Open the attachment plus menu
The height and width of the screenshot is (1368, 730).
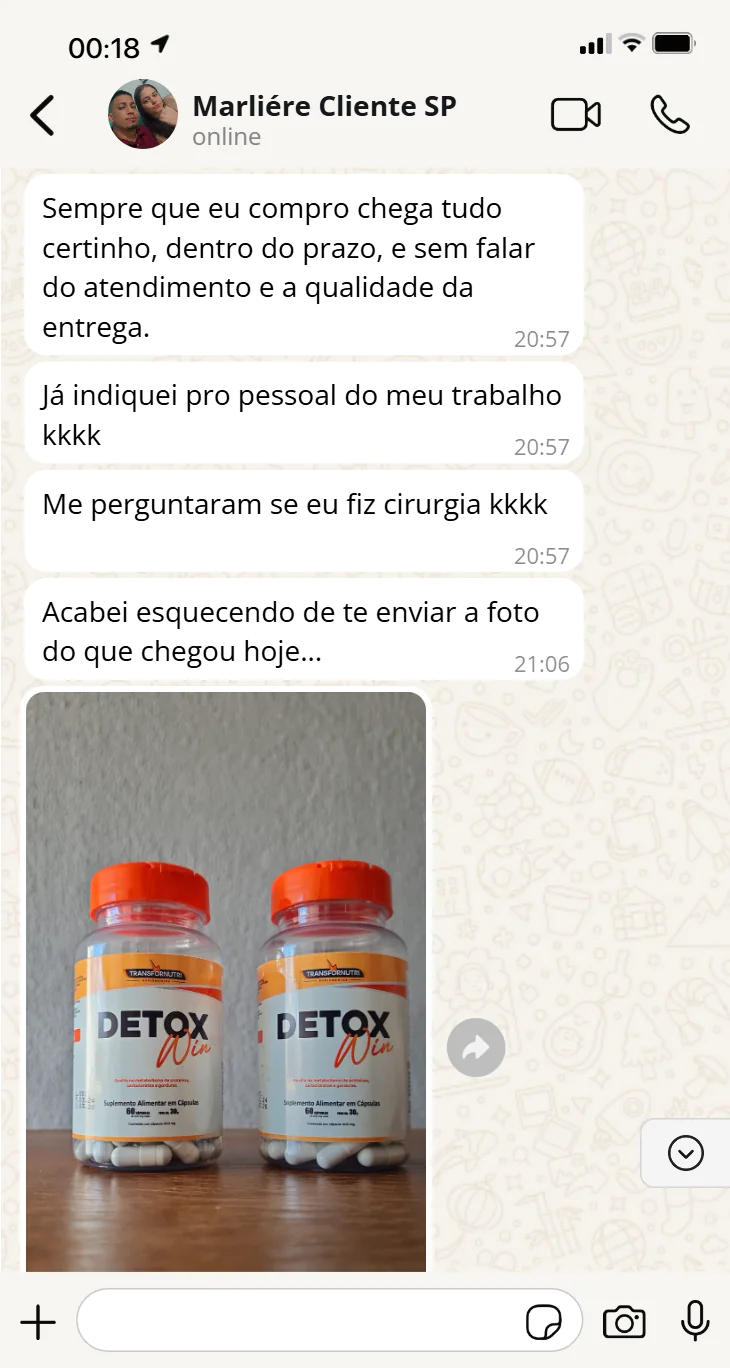(x=38, y=1322)
